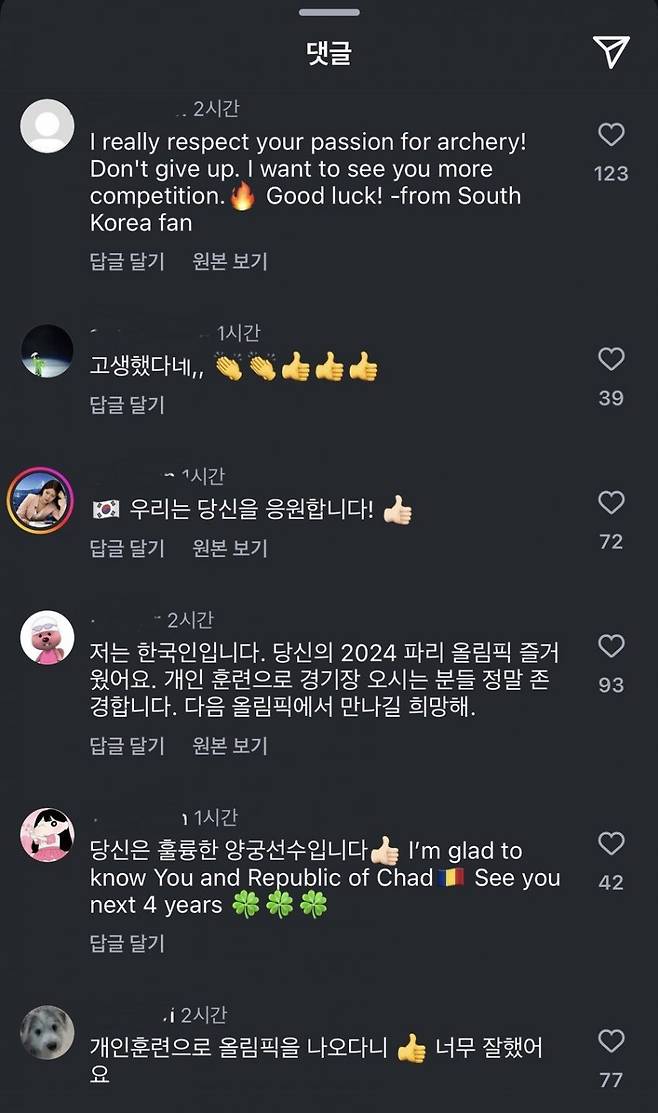Open the dog avatar of 개인훈련으로 commenter
The image size is (658, 1113).
(x=47, y=1032)
